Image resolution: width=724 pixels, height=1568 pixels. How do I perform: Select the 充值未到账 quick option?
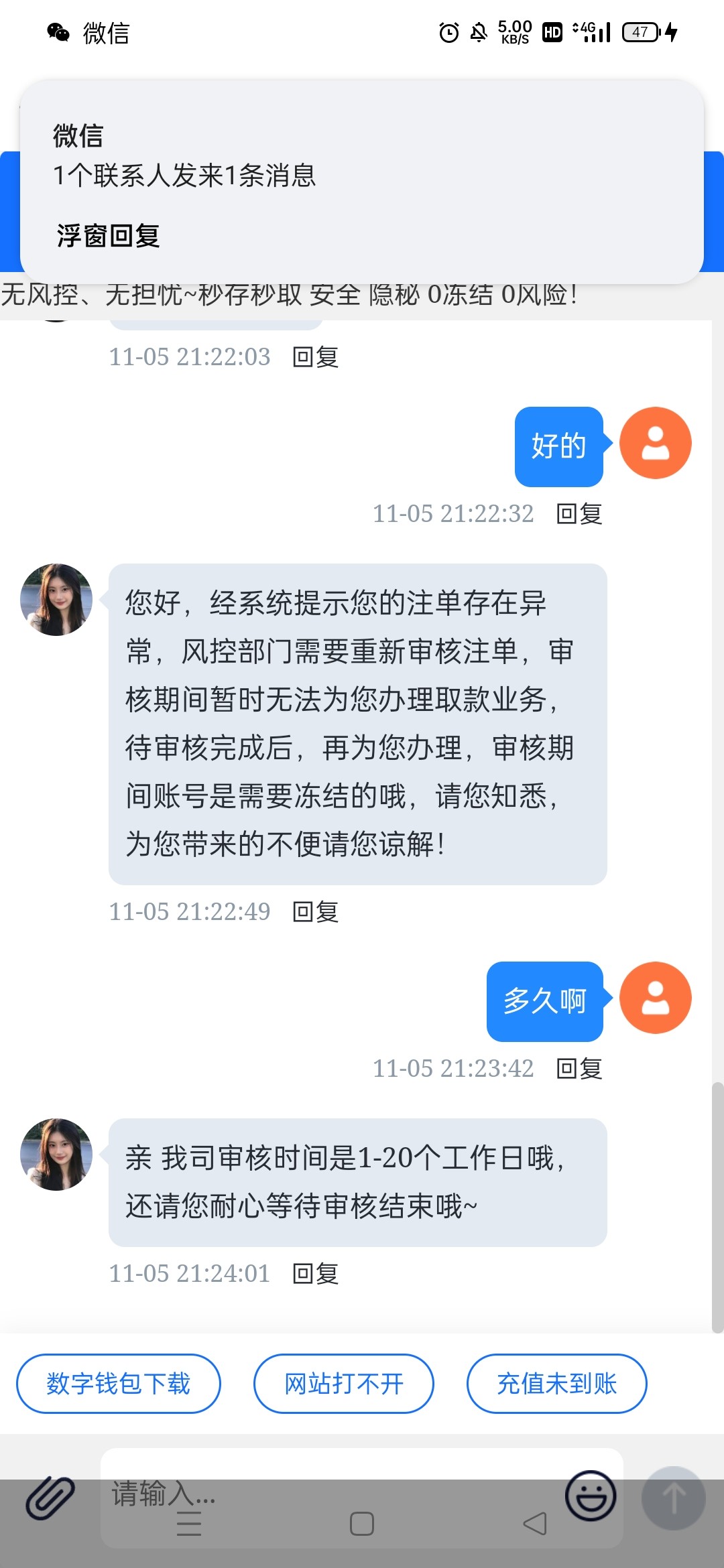pos(556,1384)
